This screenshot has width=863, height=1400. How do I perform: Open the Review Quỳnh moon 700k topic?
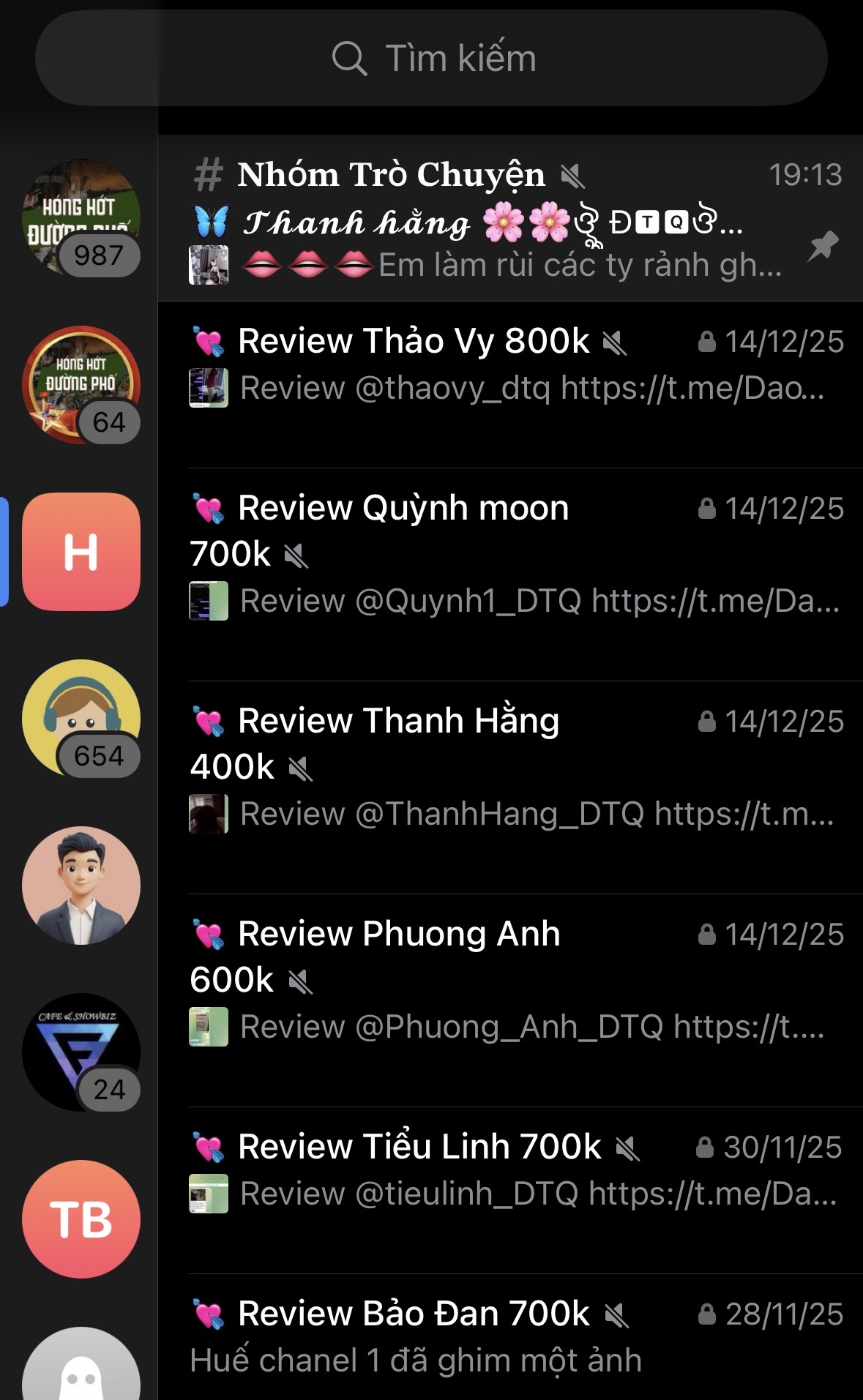click(x=512, y=555)
